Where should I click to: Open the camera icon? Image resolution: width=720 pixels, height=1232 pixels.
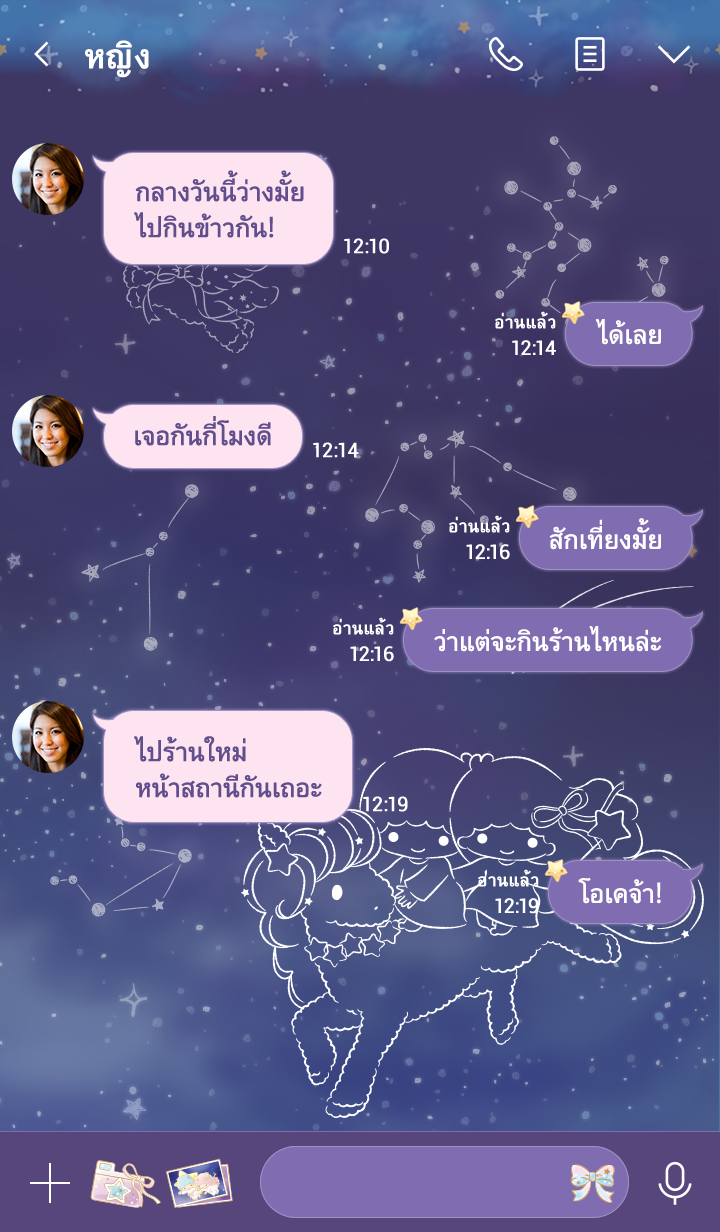coord(124,1183)
